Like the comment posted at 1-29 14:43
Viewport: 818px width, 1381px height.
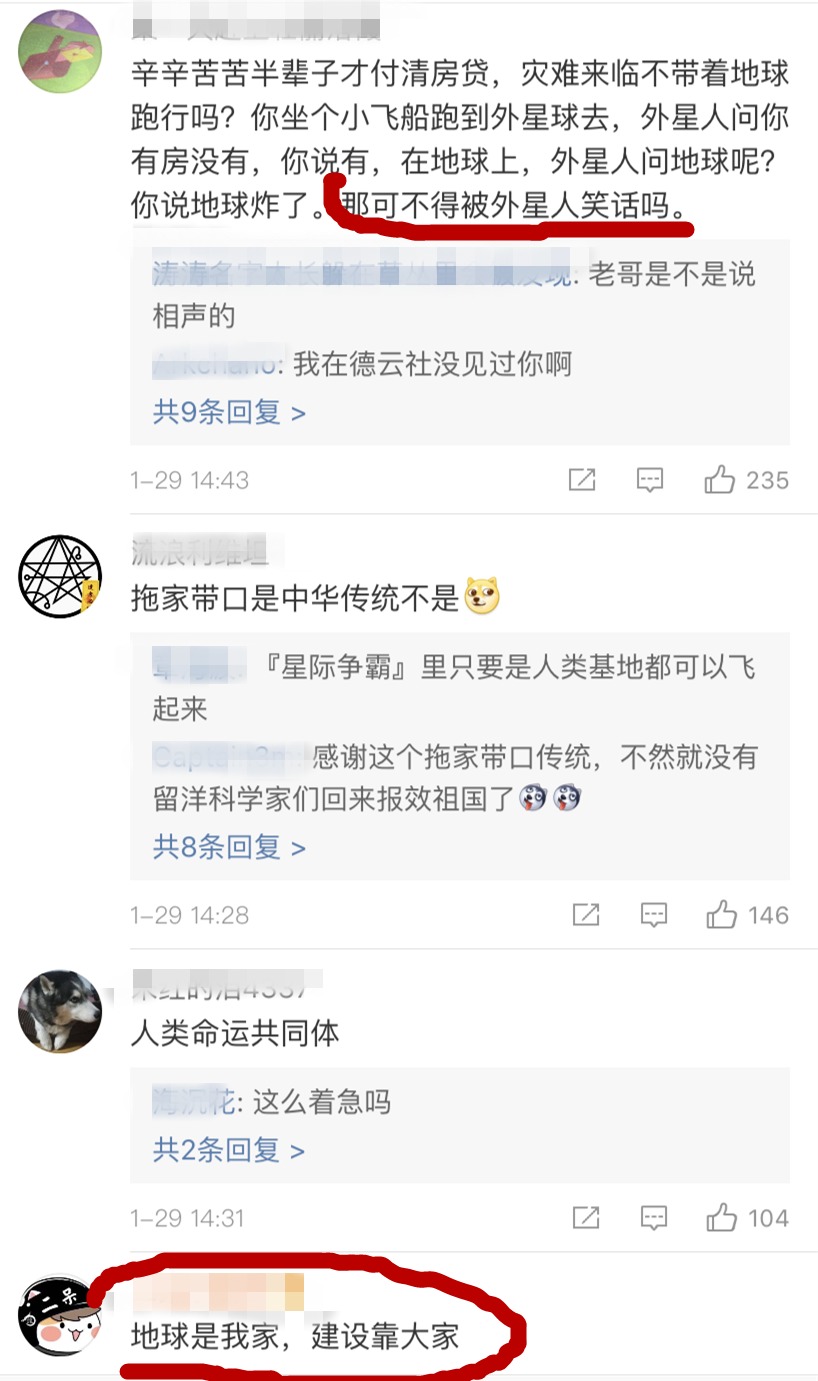[721, 481]
